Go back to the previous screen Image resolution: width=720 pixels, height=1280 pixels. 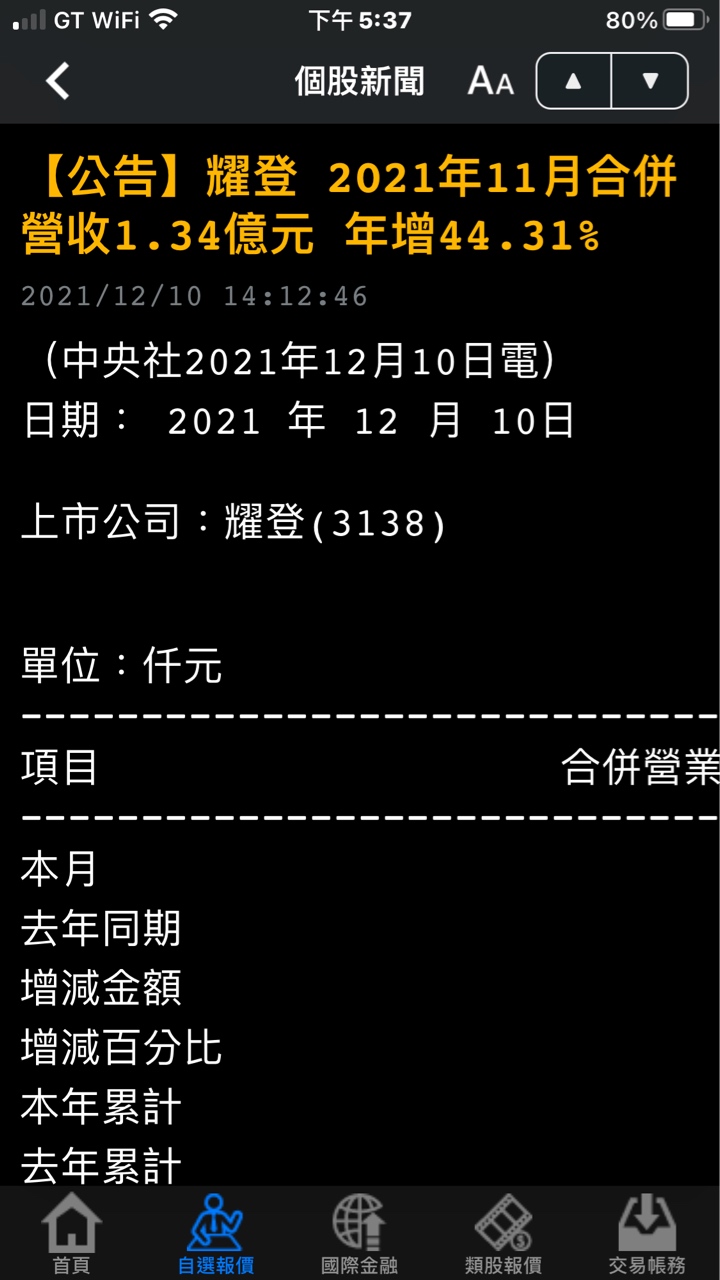tap(58, 81)
